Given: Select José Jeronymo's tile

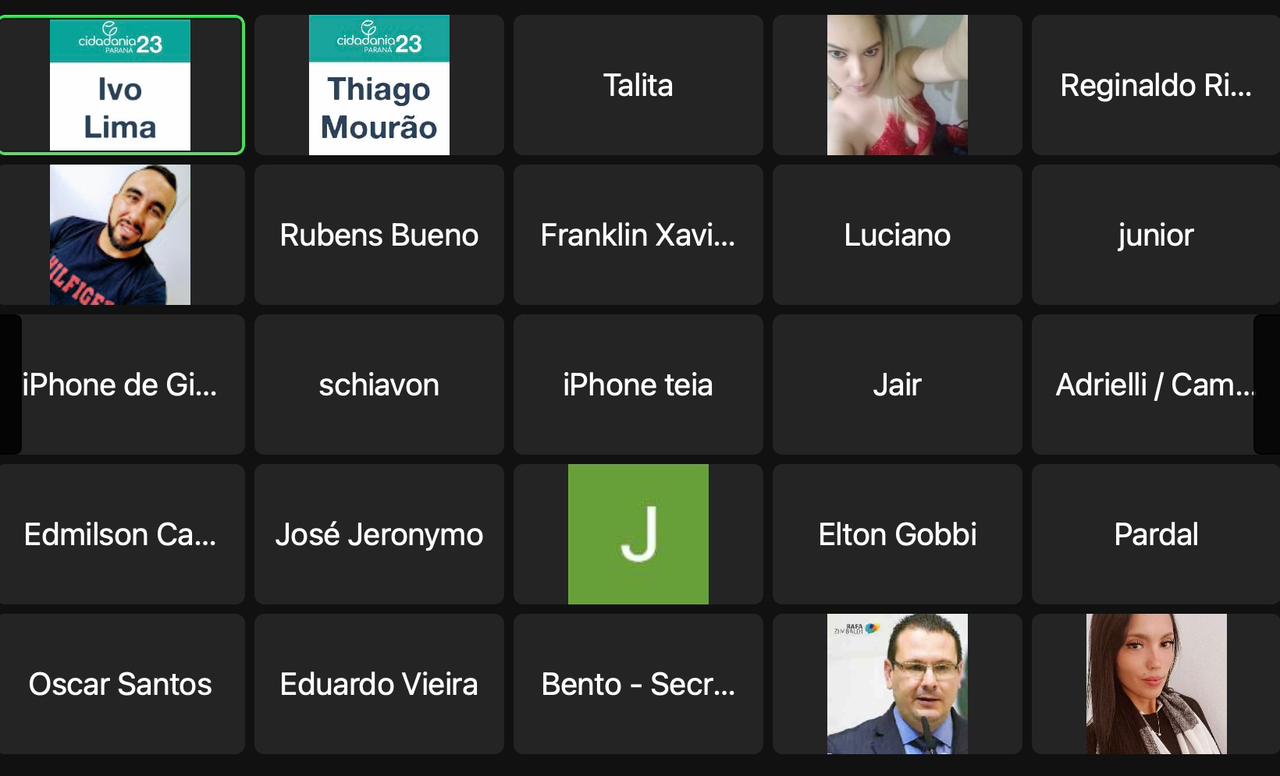Looking at the screenshot, I should click(379, 534).
